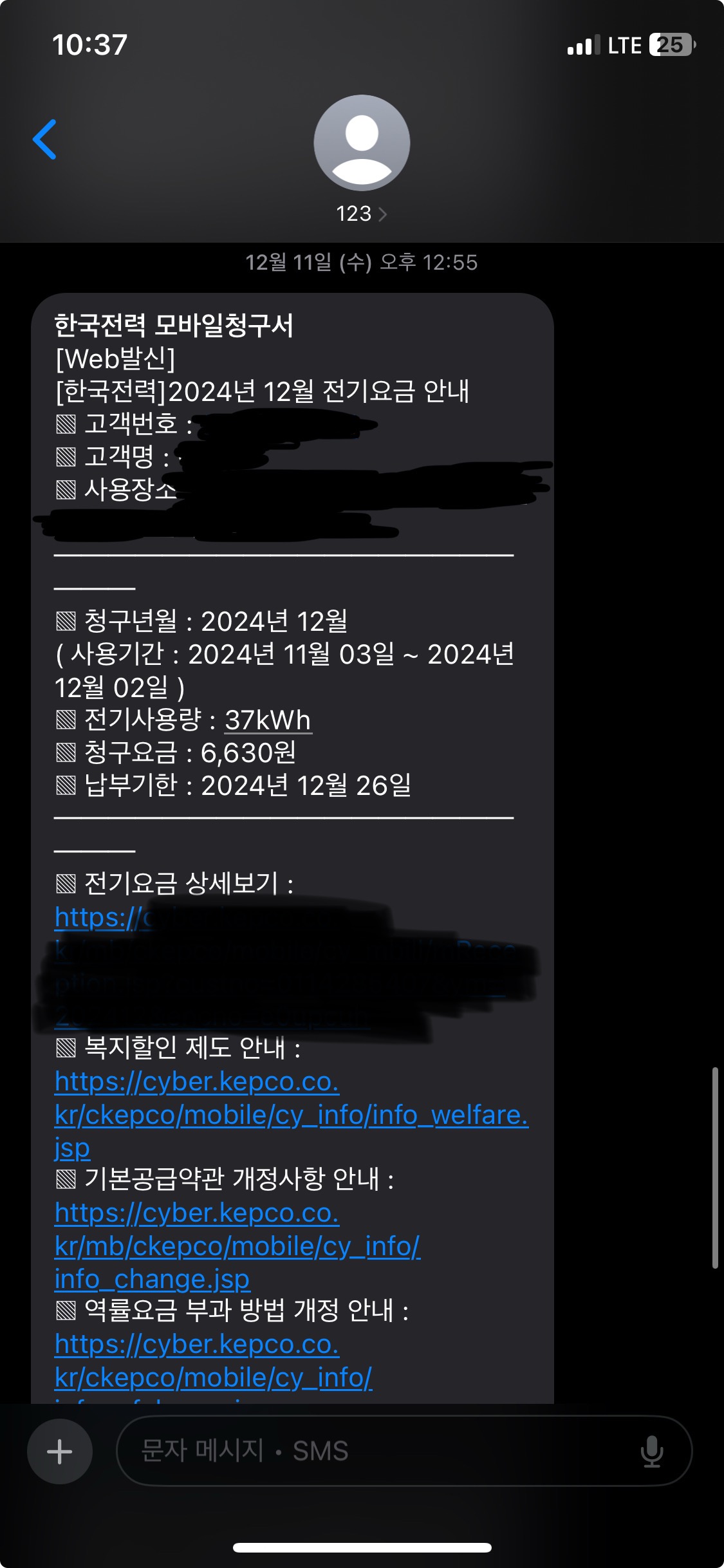Tap the underlined 37kWh usage value
This screenshot has width=724, height=1568.
coord(268,720)
